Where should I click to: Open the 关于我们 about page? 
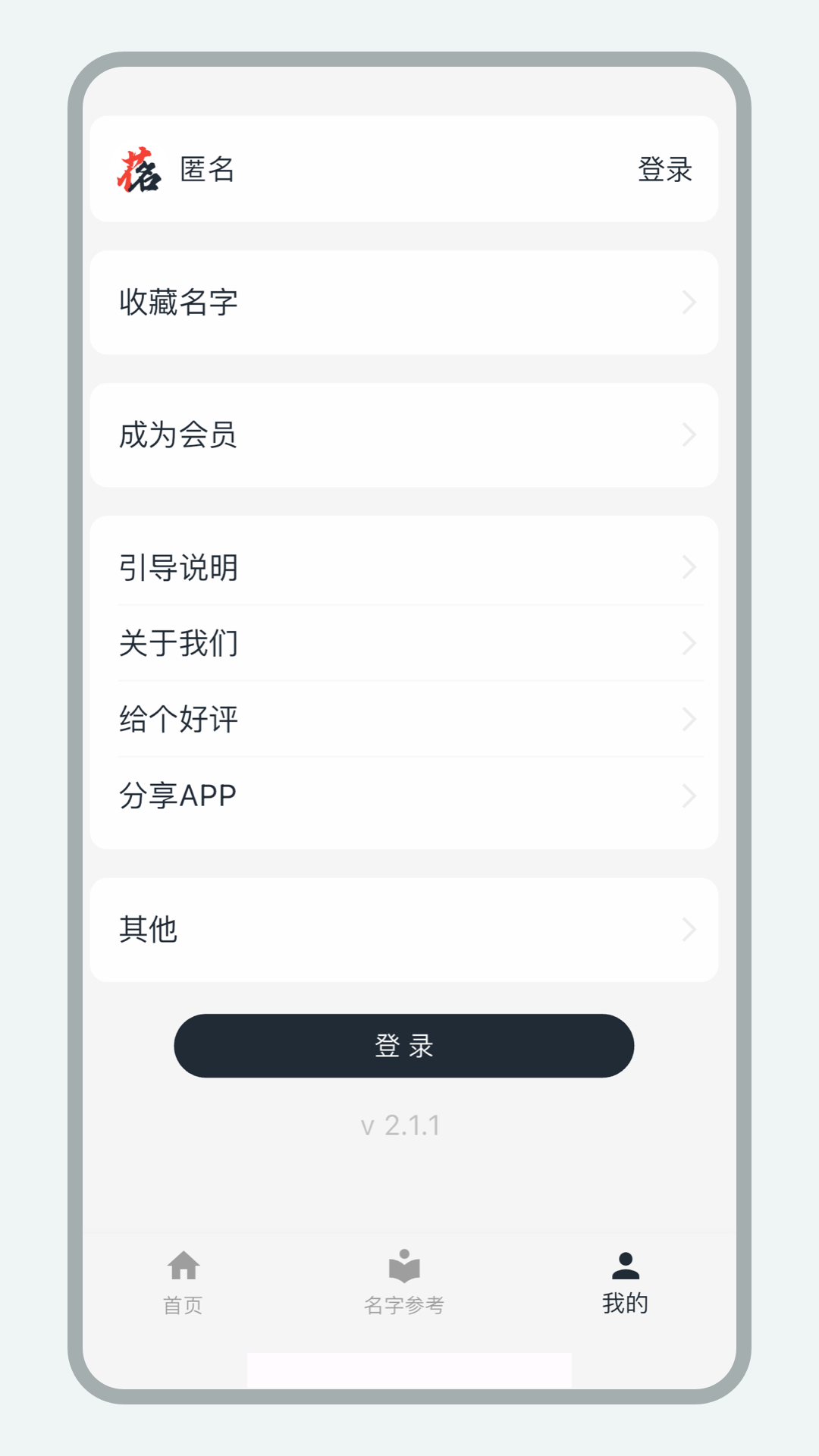pyautogui.click(x=403, y=643)
